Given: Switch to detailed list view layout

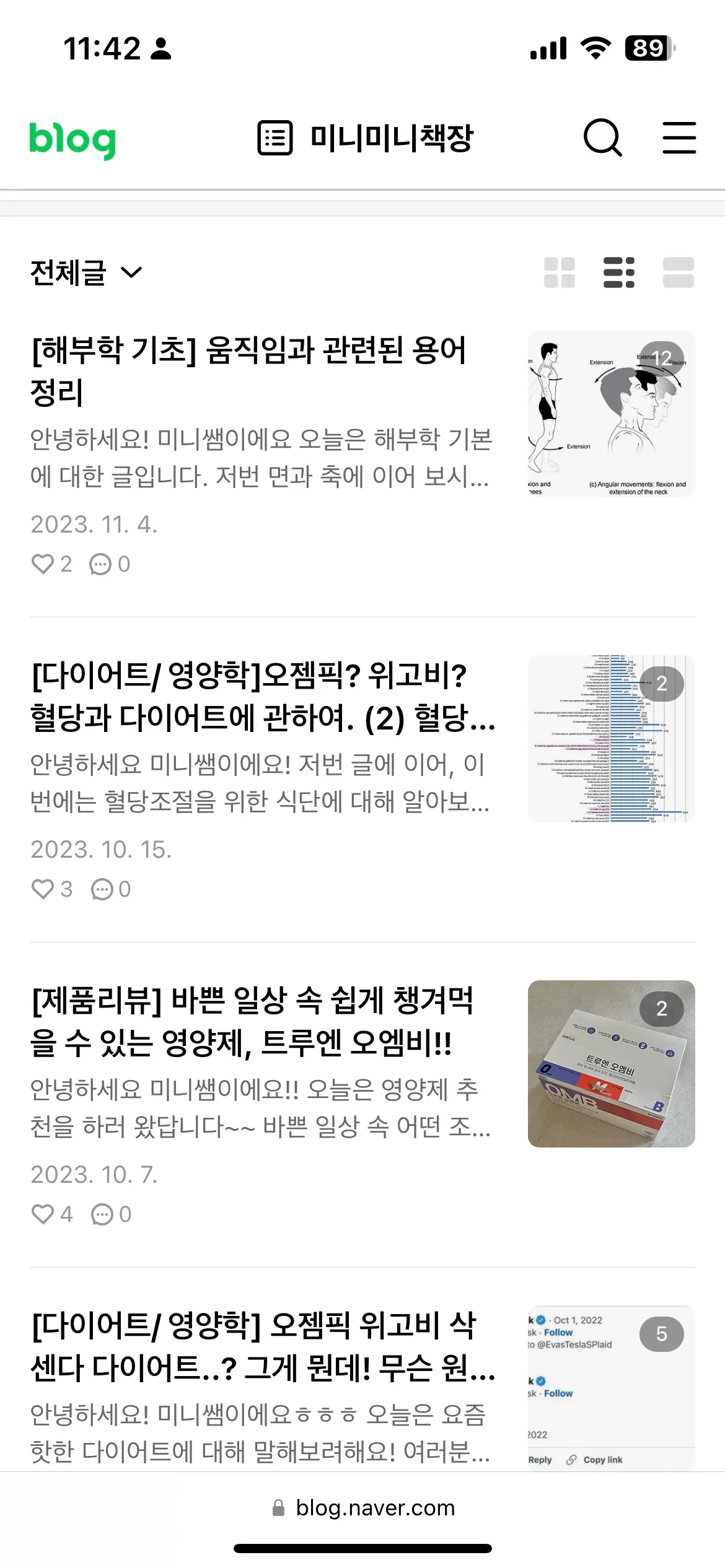Looking at the screenshot, I should click(619, 271).
